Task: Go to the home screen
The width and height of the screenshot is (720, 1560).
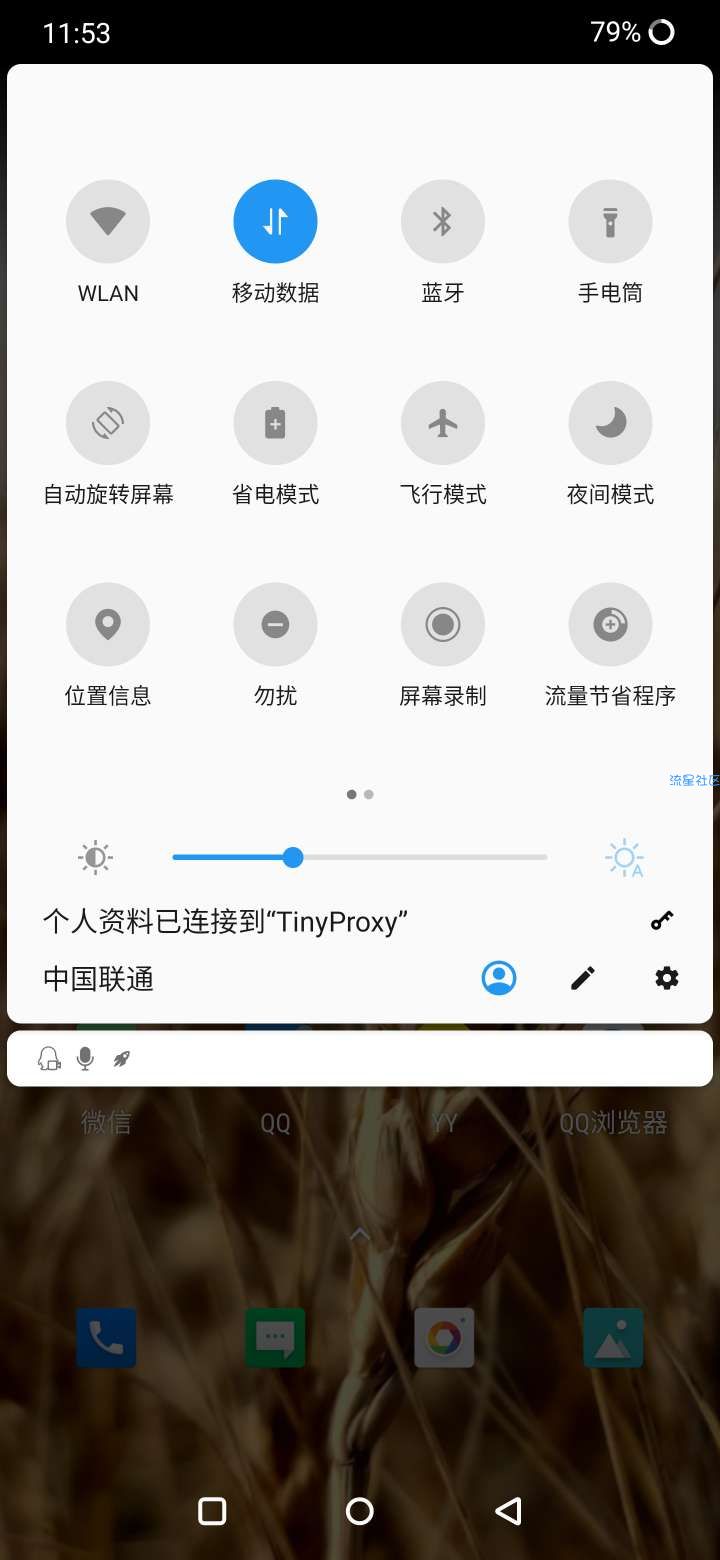Action: coord(360,1511)
